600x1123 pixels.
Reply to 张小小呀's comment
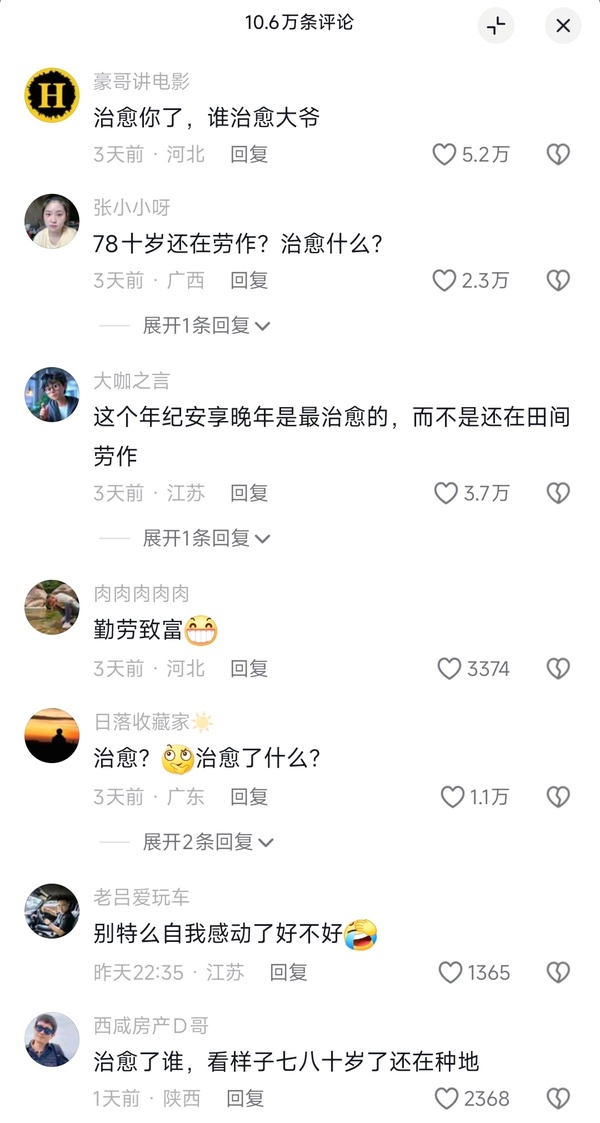[249, 281]
